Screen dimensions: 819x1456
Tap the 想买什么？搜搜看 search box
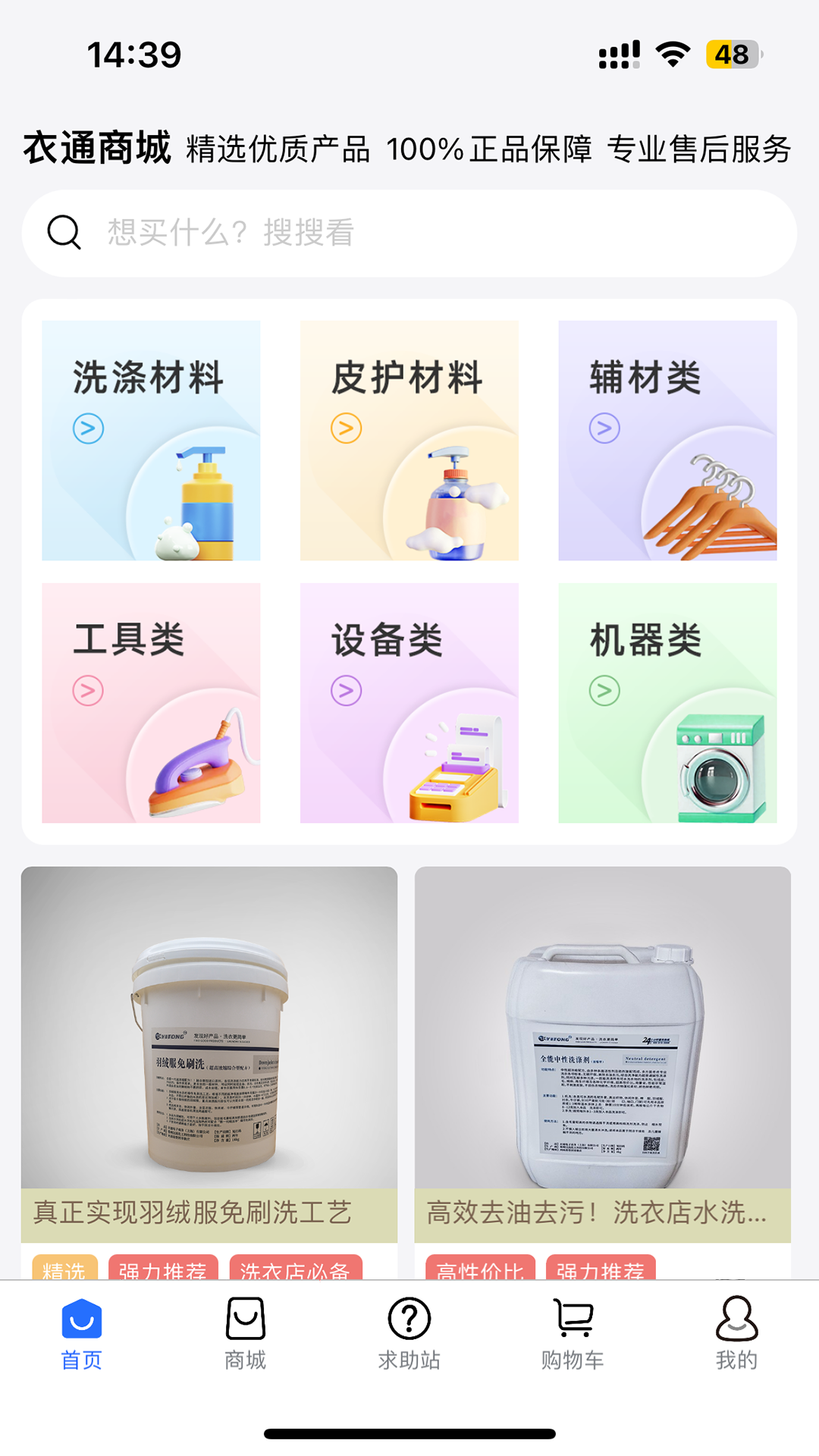(409, 233)
